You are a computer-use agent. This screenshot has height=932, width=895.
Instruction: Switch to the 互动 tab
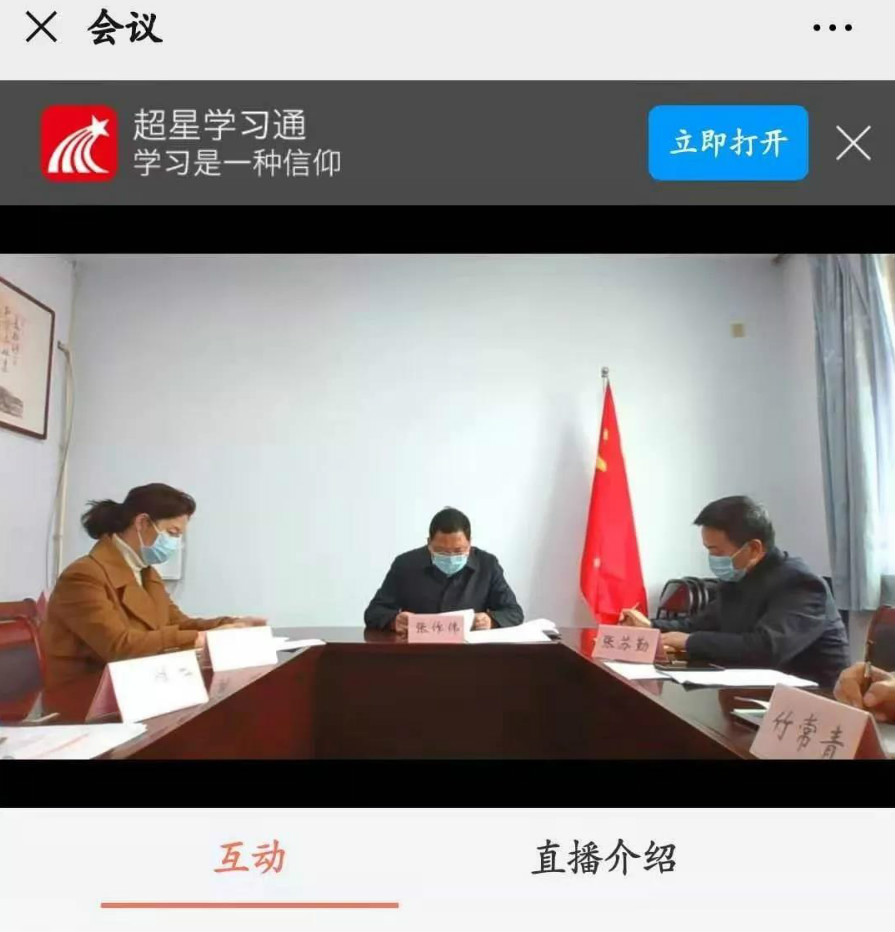pyautogui.click(x=249, y=858)
